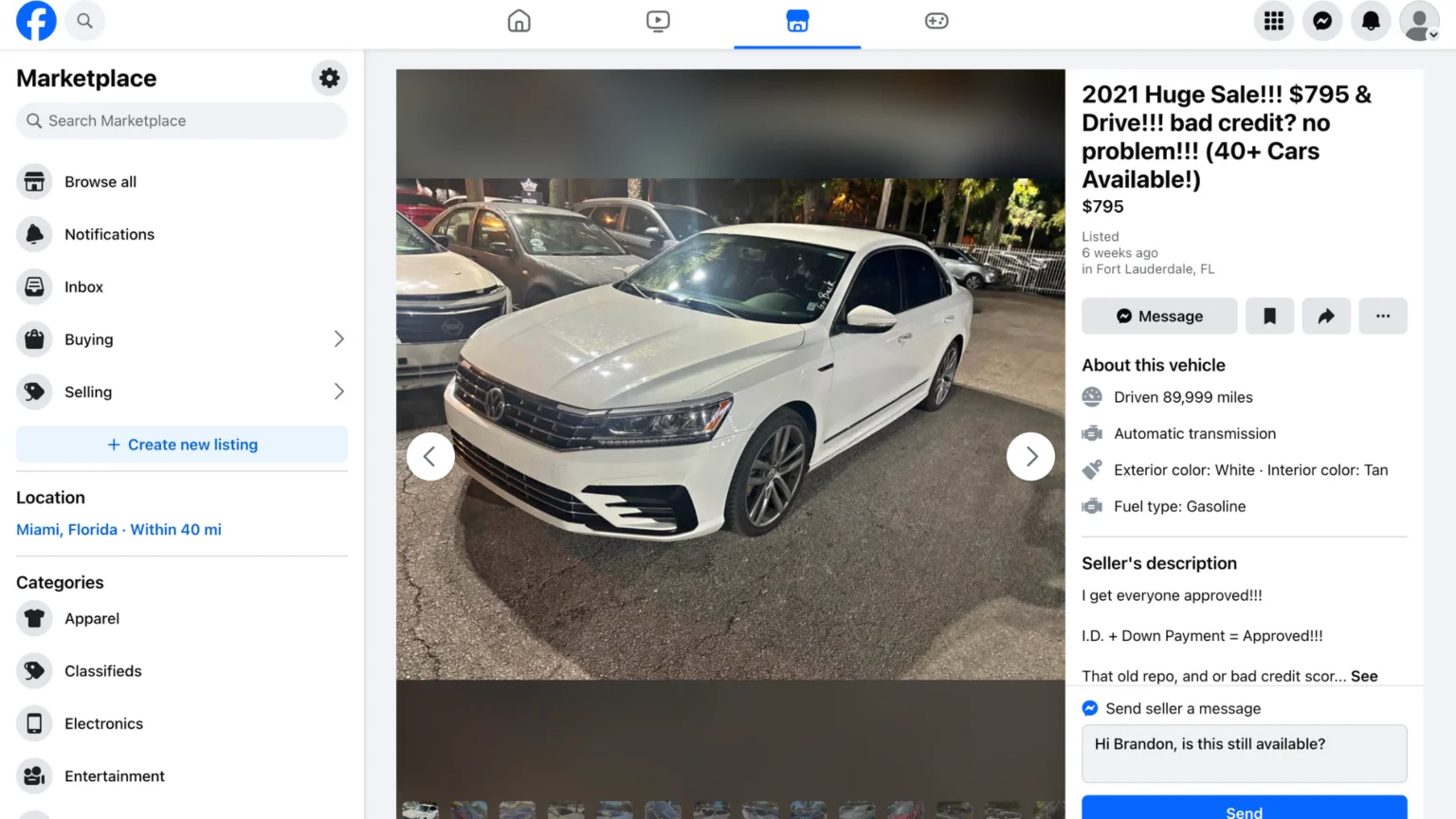Show the next car photo
This screenshot has width=1456, height=819.
tap(1030, 457)
